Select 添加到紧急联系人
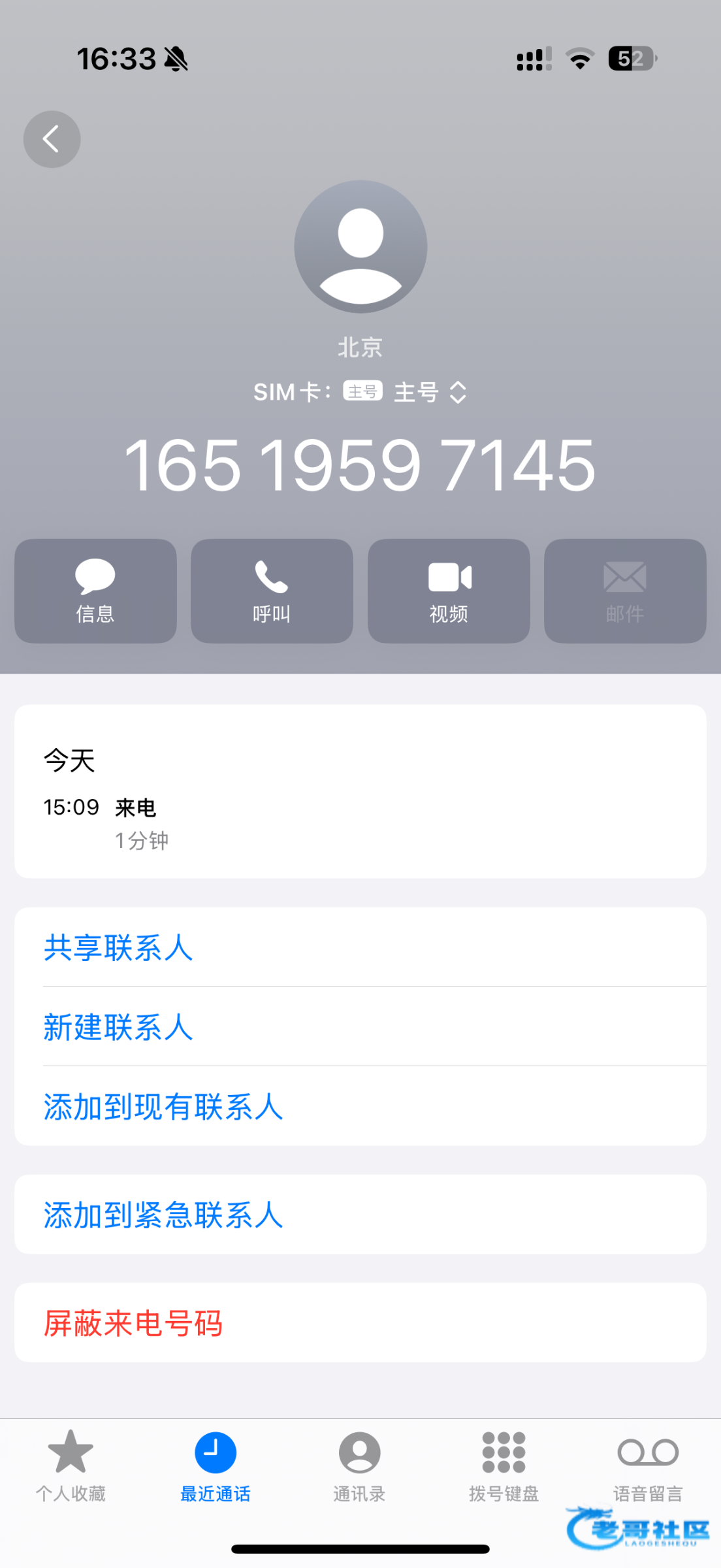 click(163, 1215)
